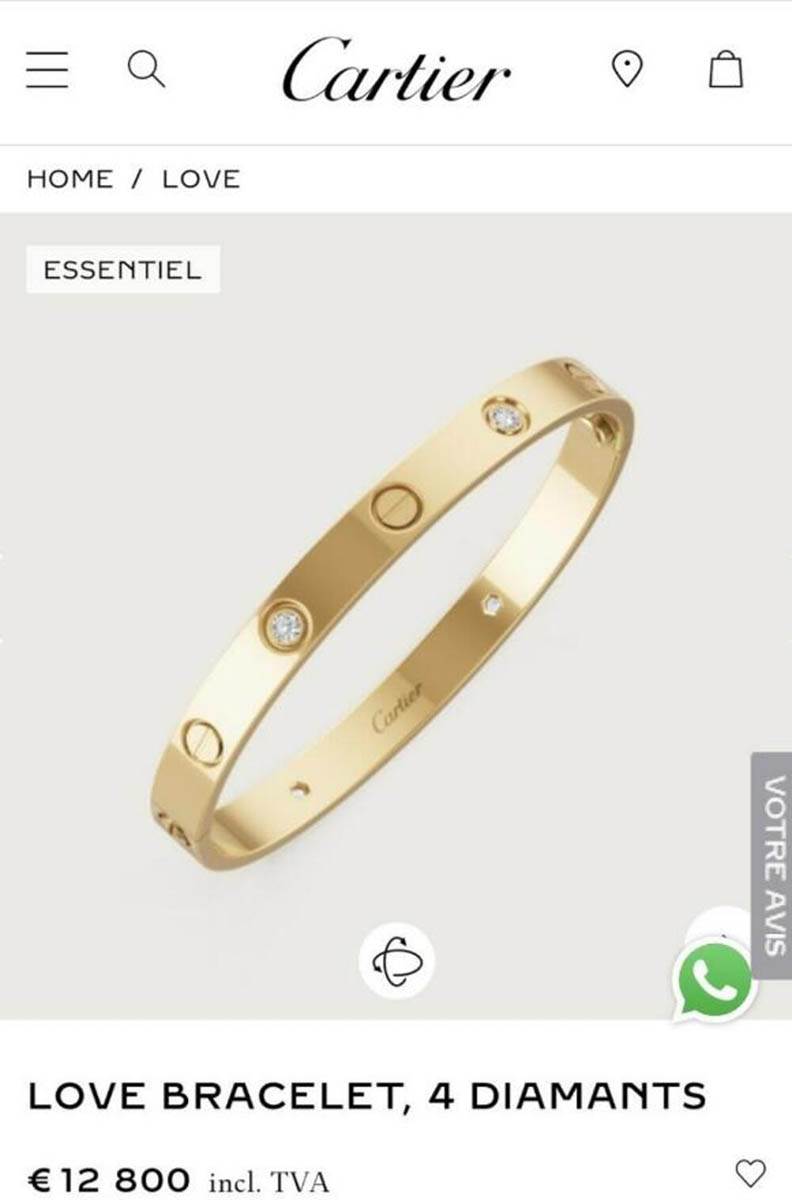View the bracelet in 360 degrees
The image size is (792, 1200).
[x=396, y=960]
